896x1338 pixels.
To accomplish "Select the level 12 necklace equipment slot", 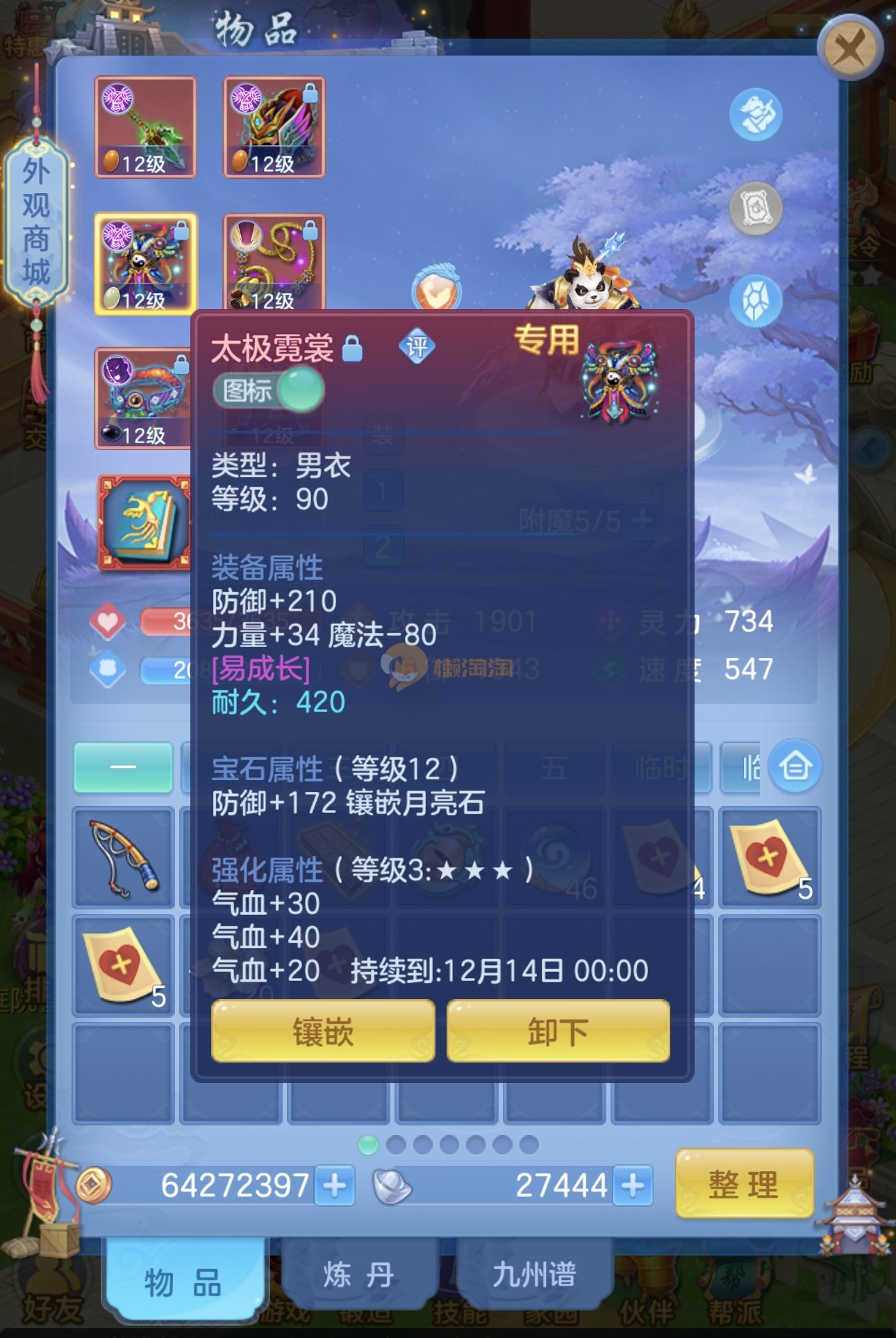I will (274, 263).
